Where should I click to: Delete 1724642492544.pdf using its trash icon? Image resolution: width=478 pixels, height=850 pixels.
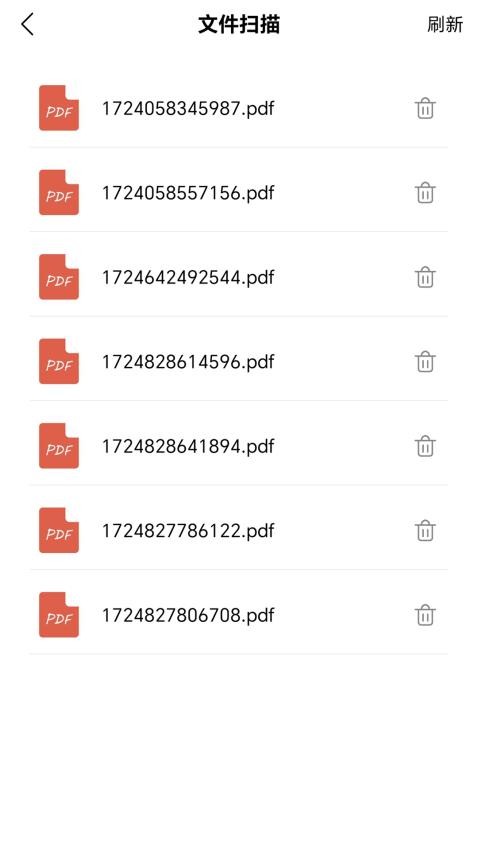(425, 277)
